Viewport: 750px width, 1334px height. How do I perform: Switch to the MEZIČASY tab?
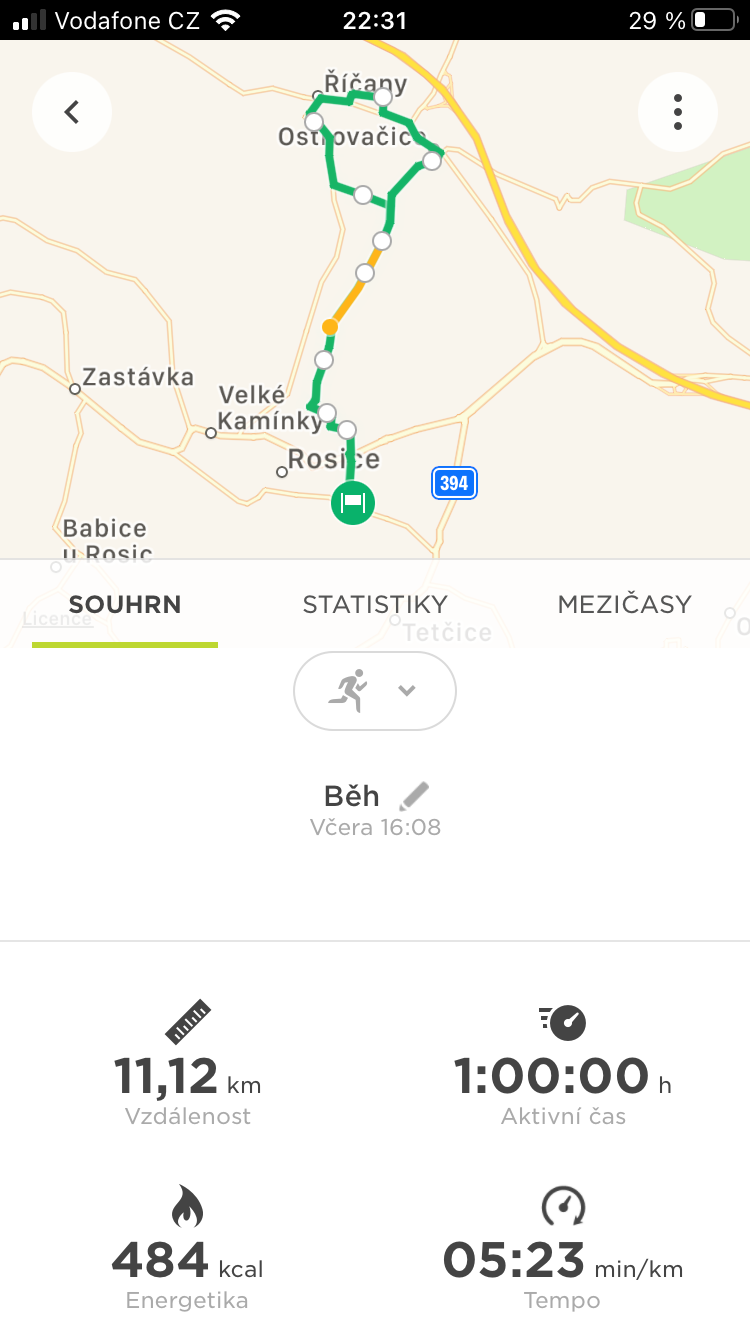coord(624,604)
